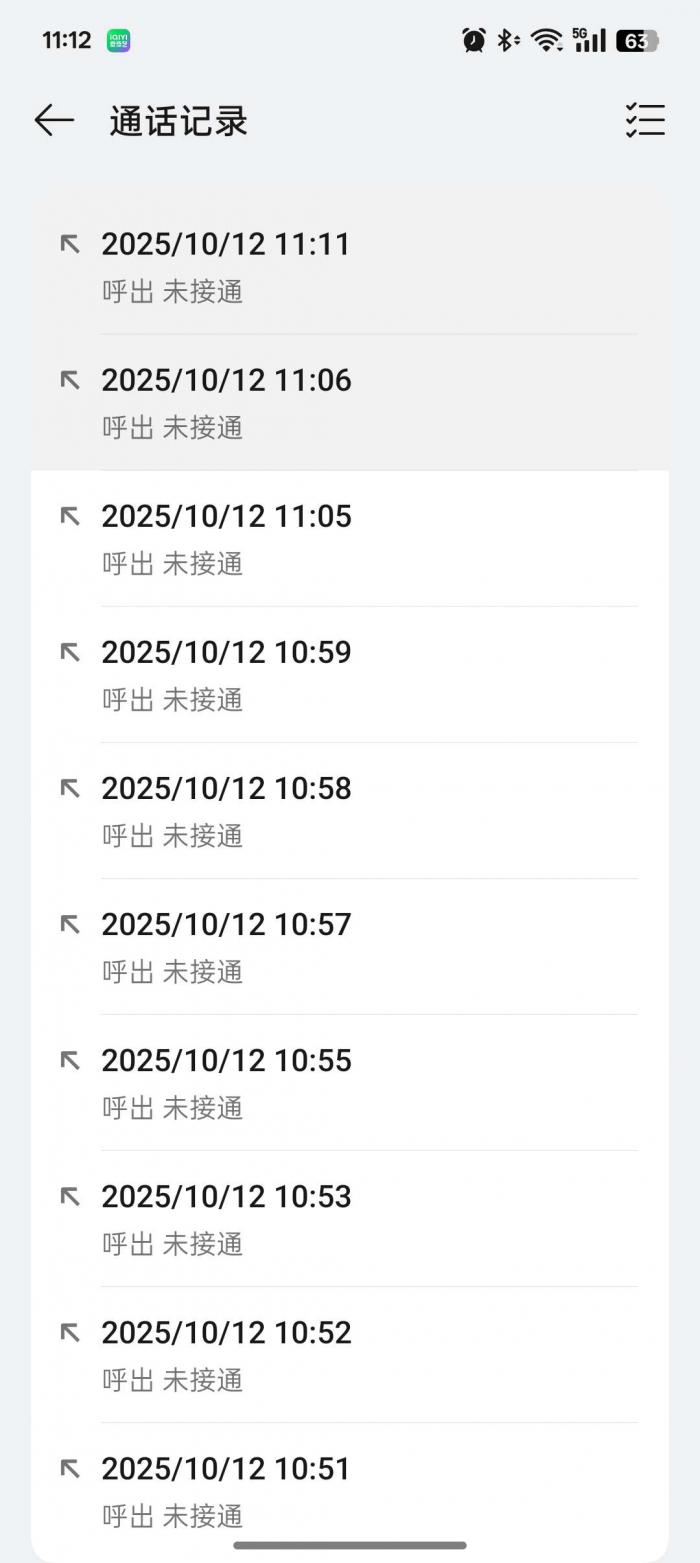The height and width of the screenshot is (1563, 700).
Task: Open the multi-select checklist icon
Action: [x=645, y=120]
